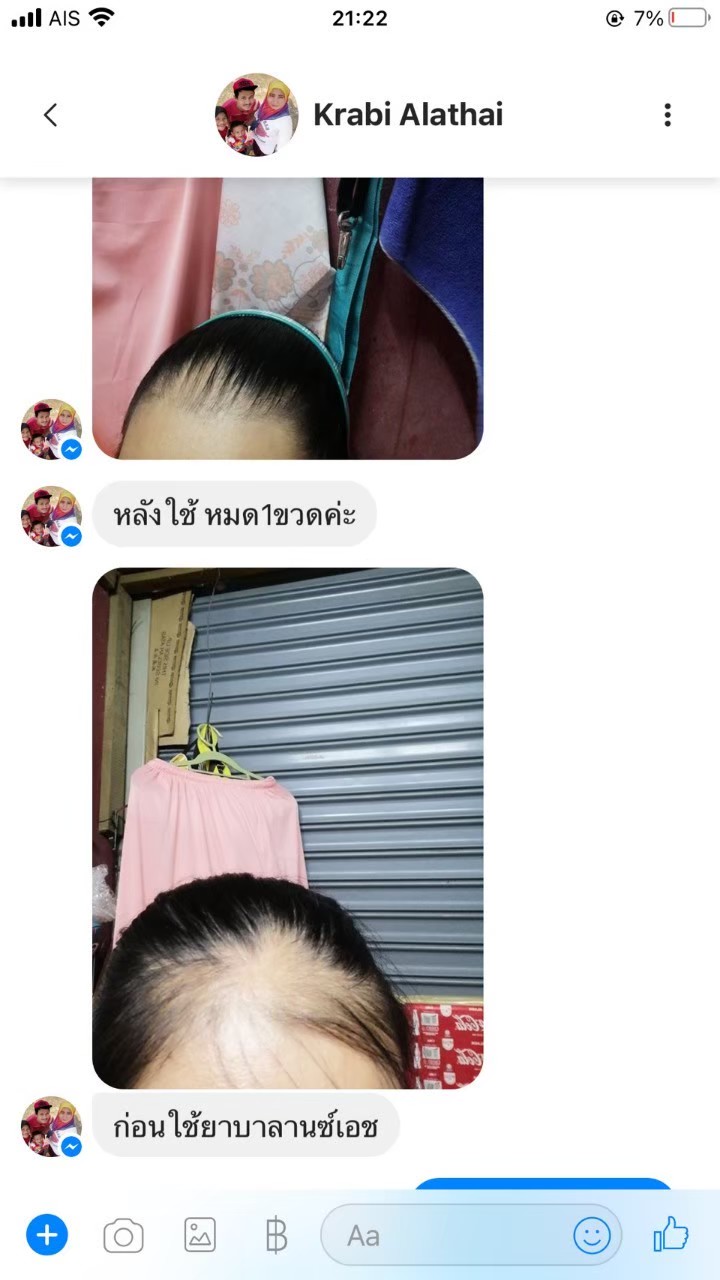Go back to the chat list
Screen dimensions: 720x1280
(x=50, y=115)
